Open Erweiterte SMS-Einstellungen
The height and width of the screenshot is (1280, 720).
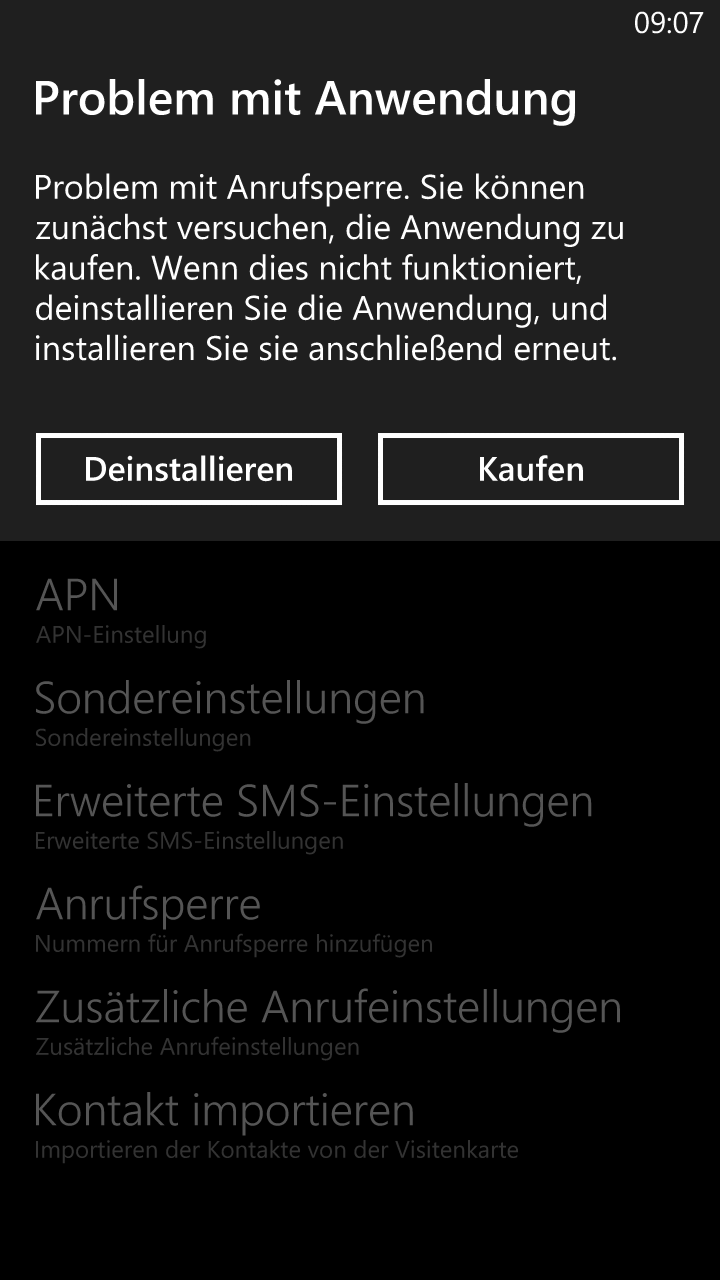tap(360, 816)
